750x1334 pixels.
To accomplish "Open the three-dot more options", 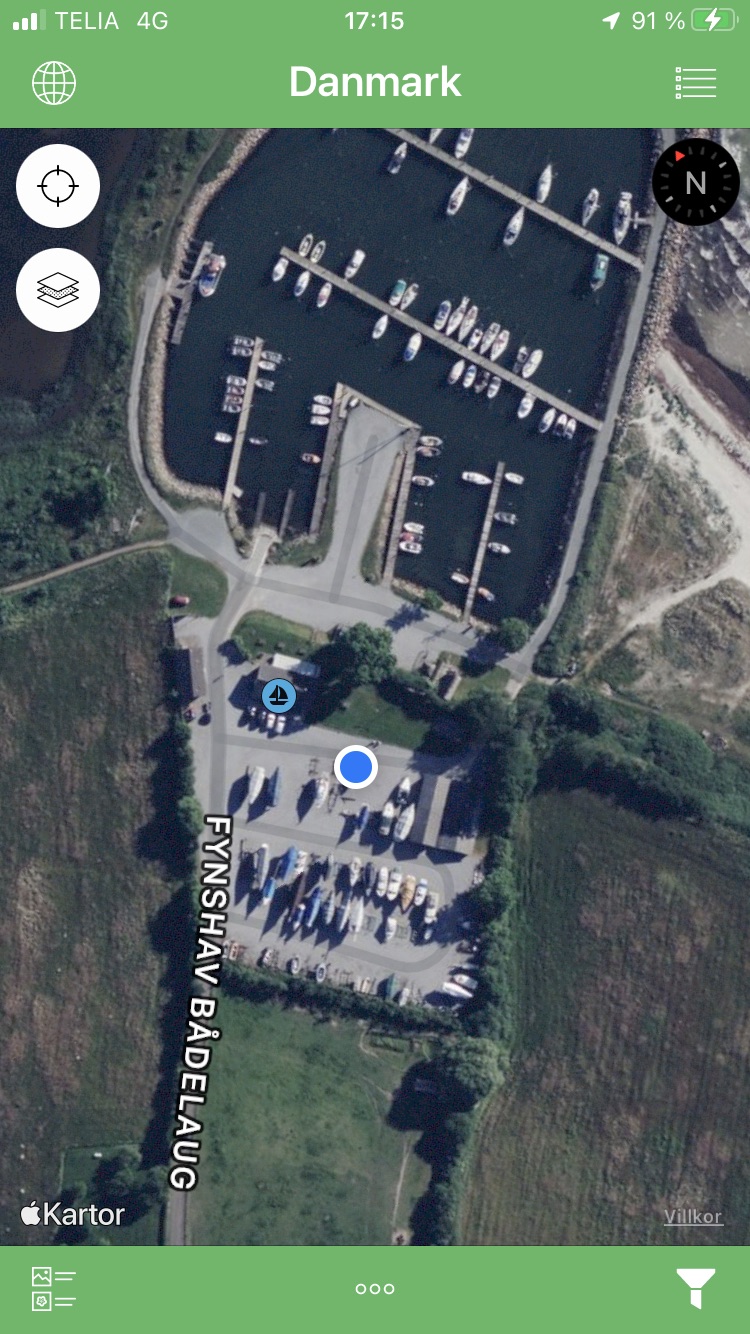I will 375,1289.
